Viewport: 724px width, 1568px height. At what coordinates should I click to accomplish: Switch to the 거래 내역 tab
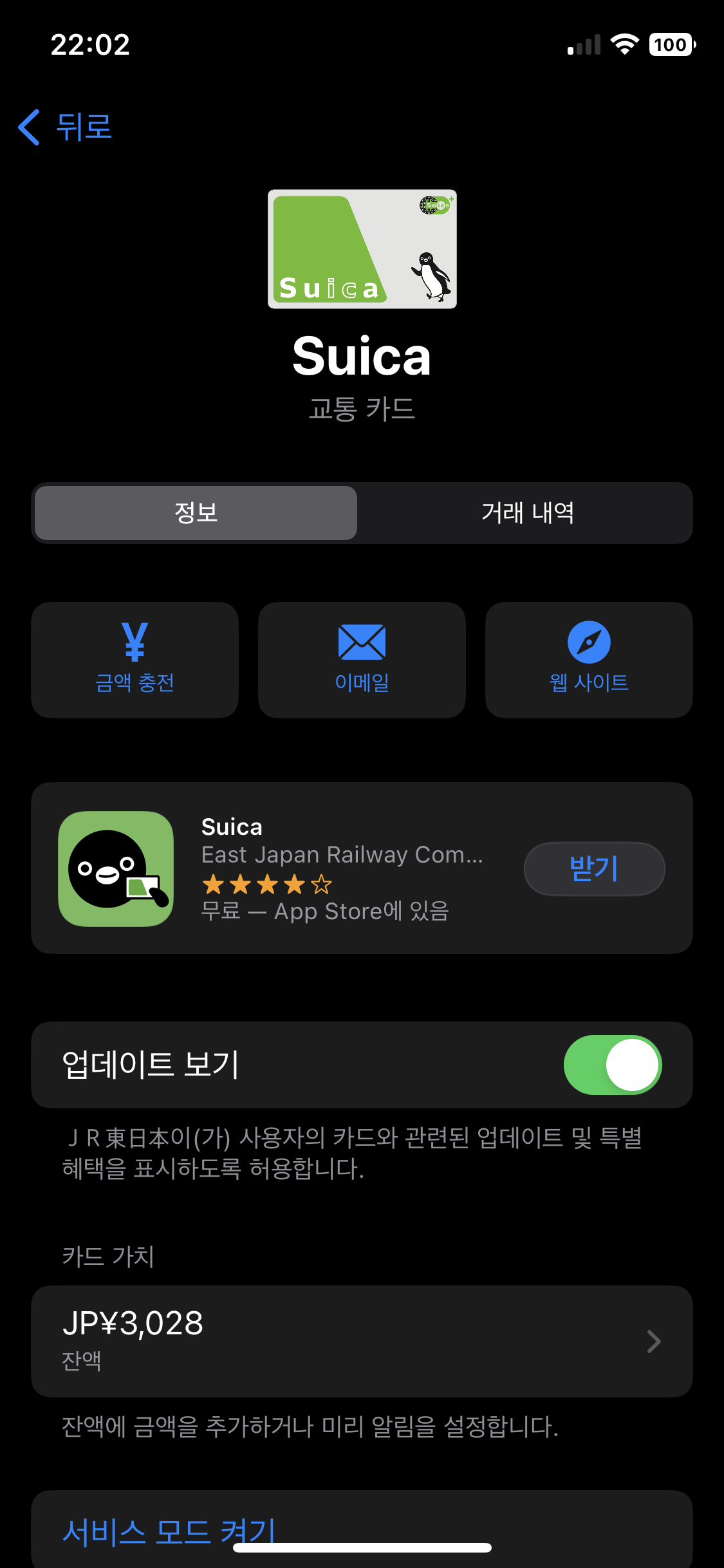tap(526, 513)
